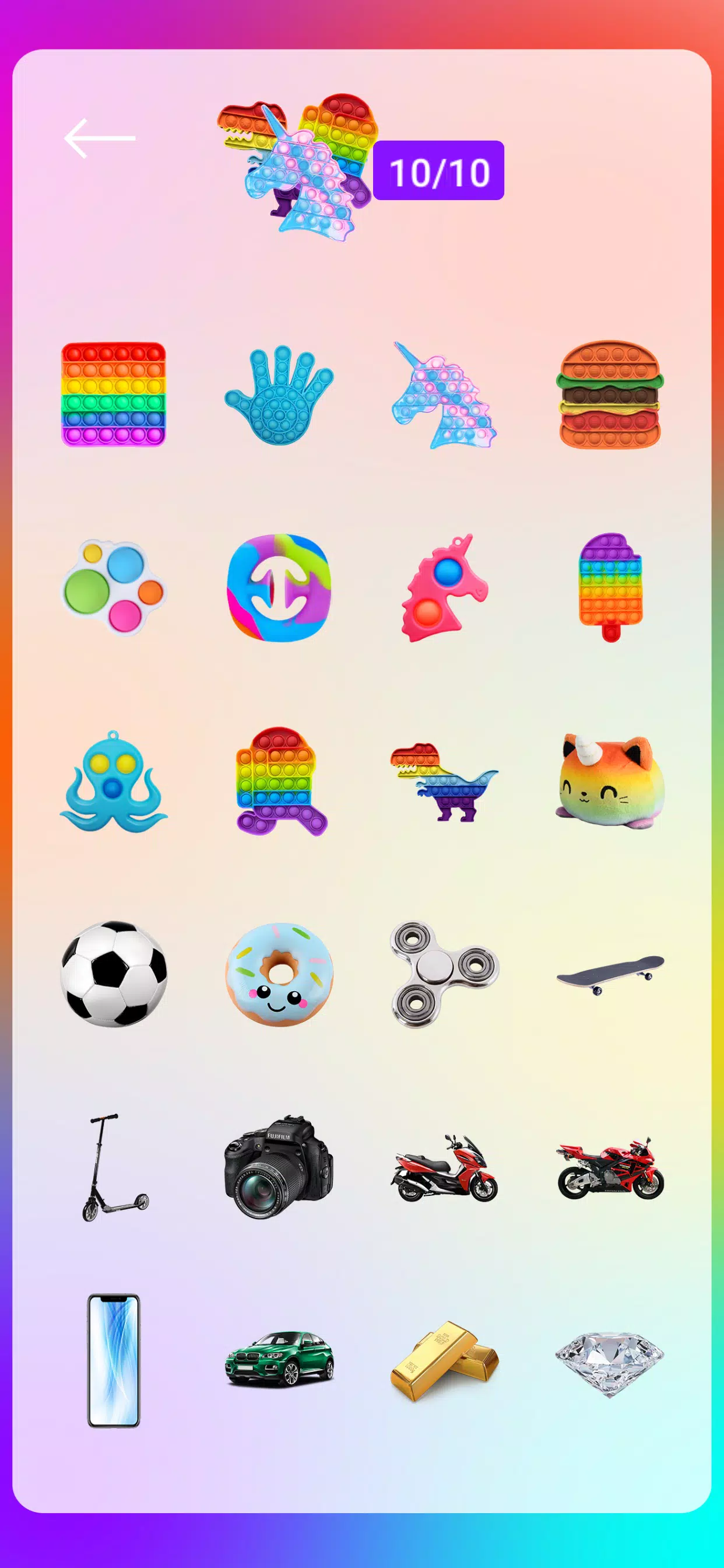Select the metal fidget spinner
Image resolution: width=724 pixels, height=1568 pixels.
pyautogui.click(x=445, y=975)
